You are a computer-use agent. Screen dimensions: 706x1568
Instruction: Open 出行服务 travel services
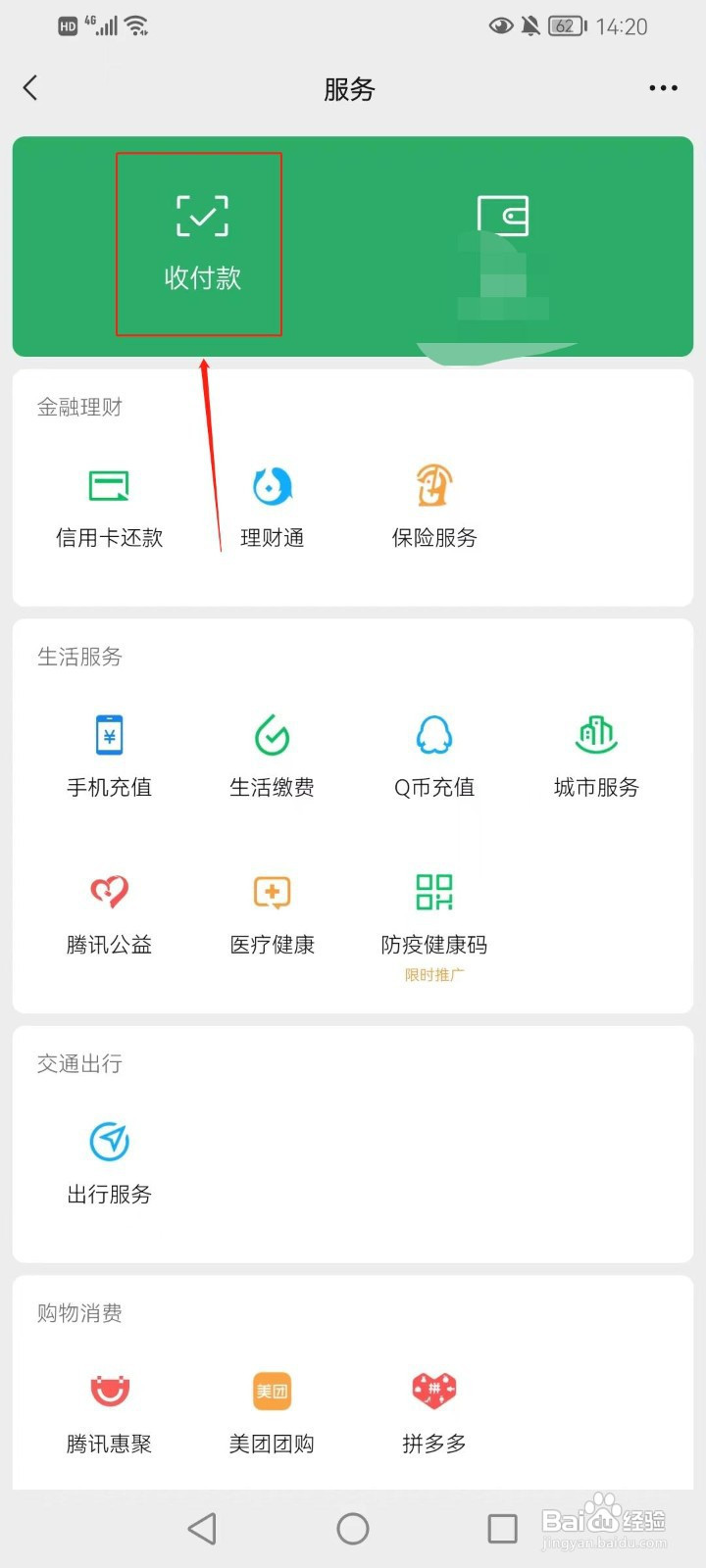point(109,1164)
